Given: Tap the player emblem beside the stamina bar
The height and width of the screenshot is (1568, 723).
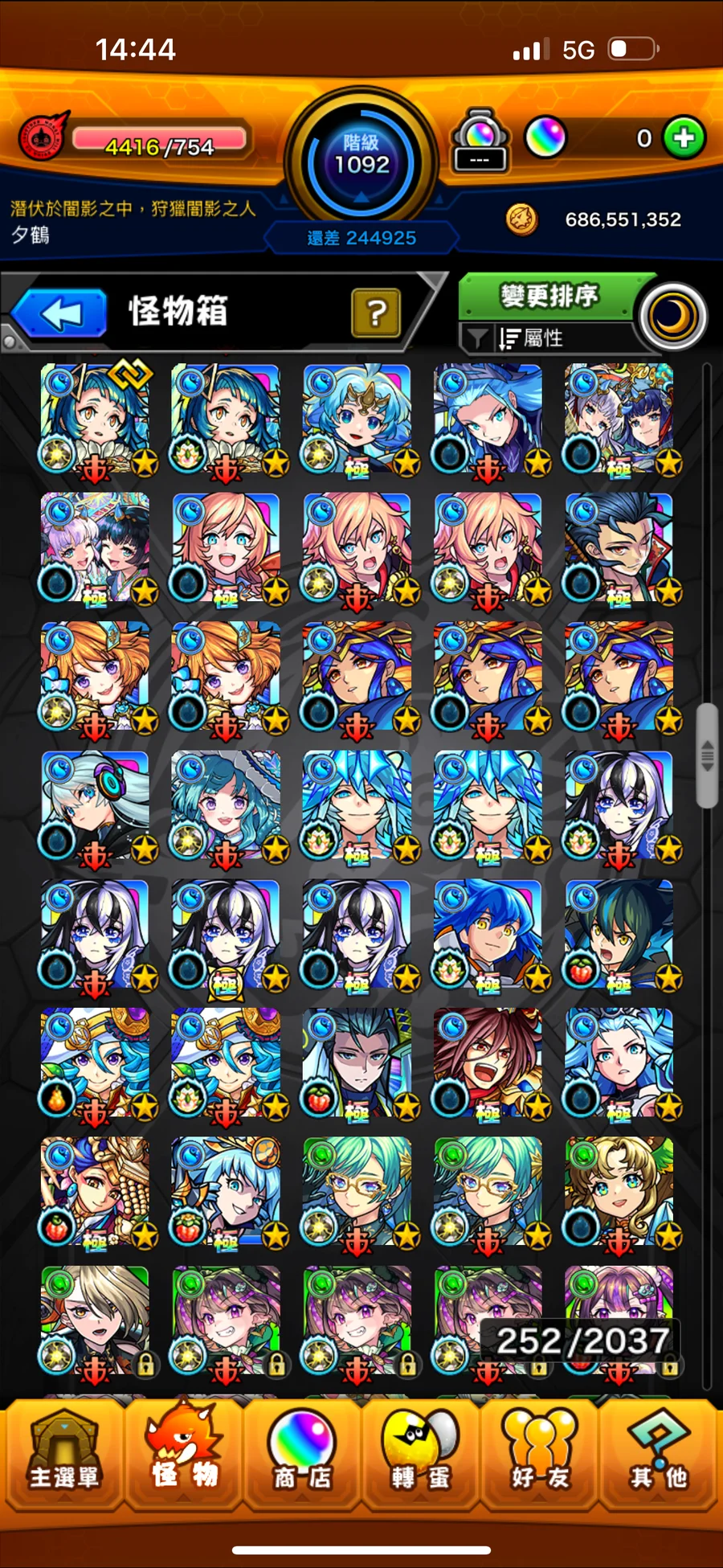Looking at the screenshot, I should tap(42, 137).
